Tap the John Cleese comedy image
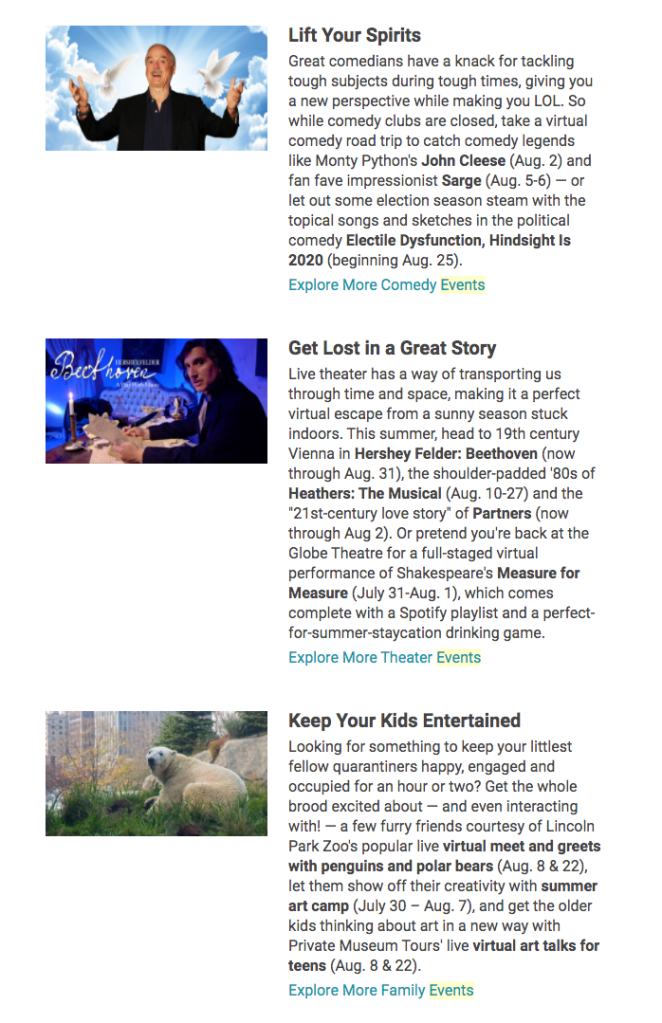The width and height of the screenshot is (662, 1023). pos(156,89)
